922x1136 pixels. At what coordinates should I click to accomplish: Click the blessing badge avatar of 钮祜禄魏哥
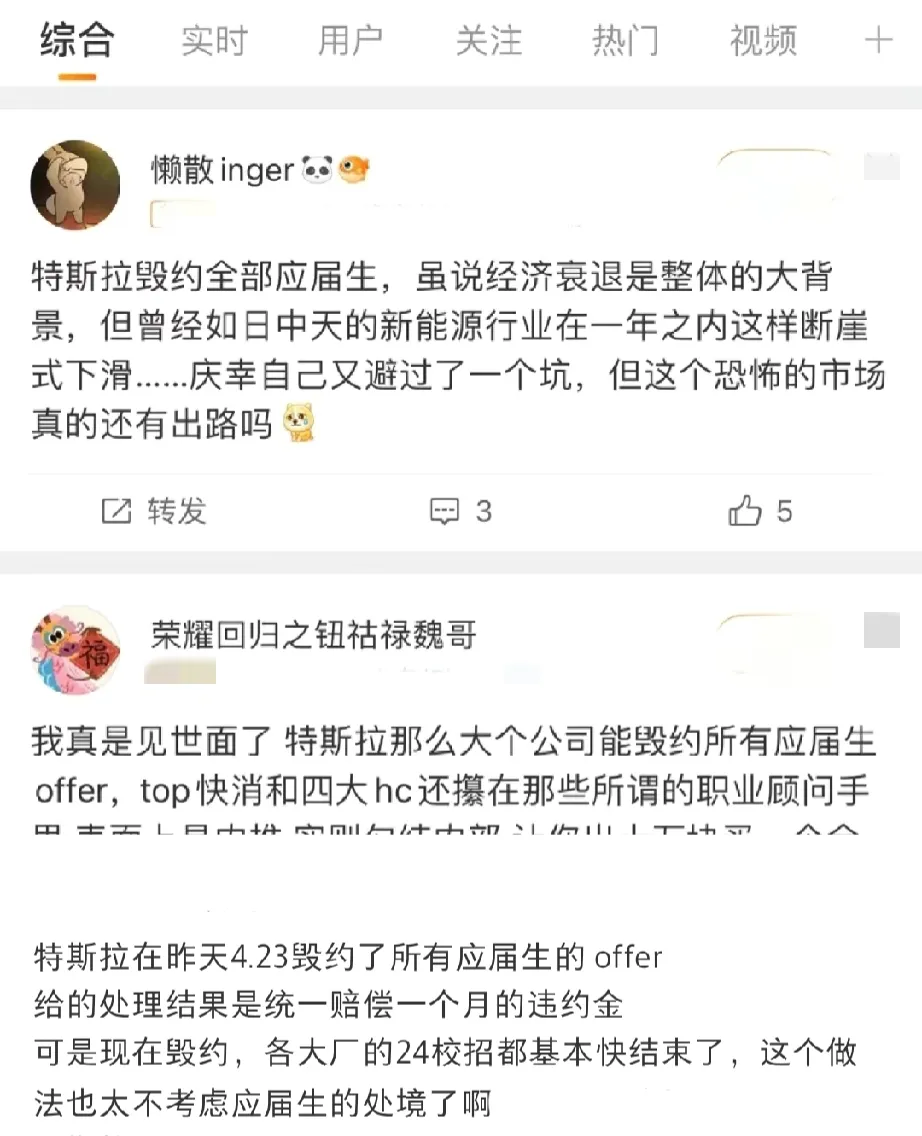(73, 648)
